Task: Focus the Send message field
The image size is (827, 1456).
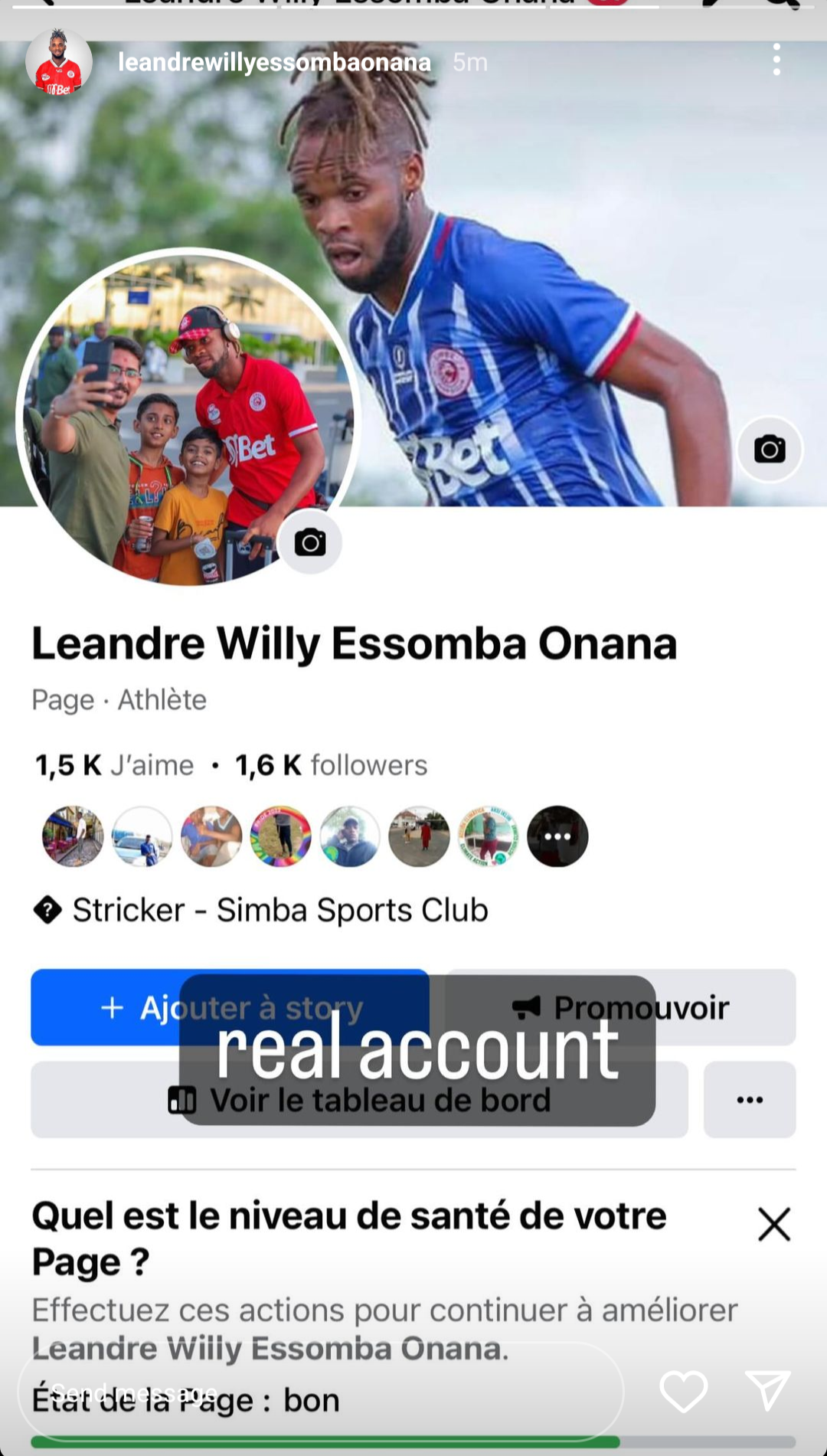Action: click(x=322, y=1392)
